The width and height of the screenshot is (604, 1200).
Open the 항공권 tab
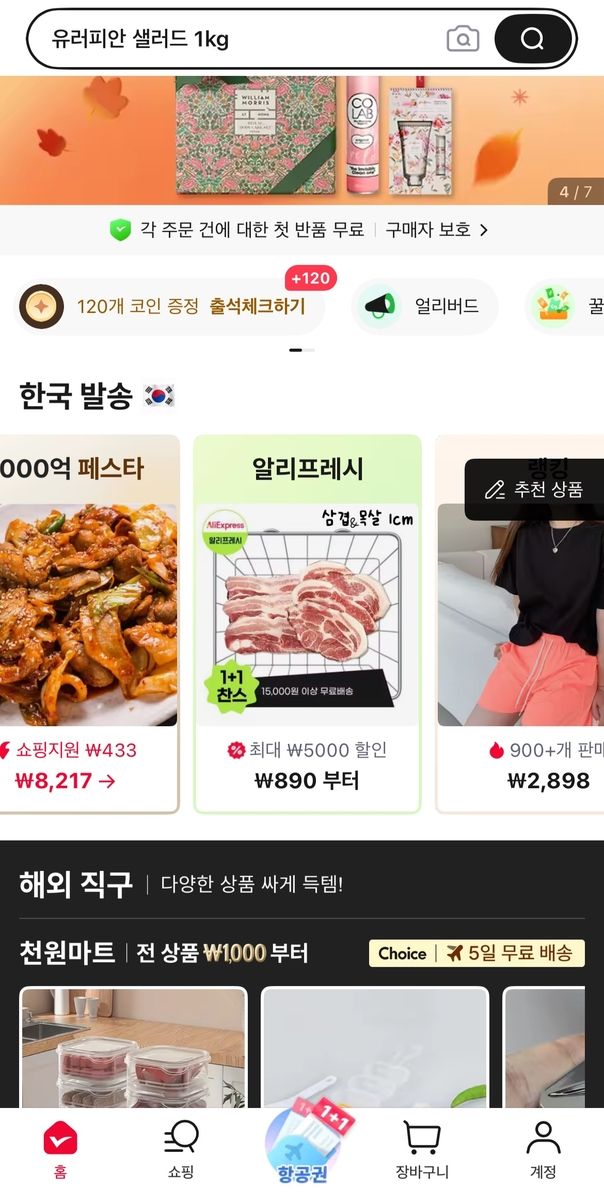click(x=303, y=1150)
